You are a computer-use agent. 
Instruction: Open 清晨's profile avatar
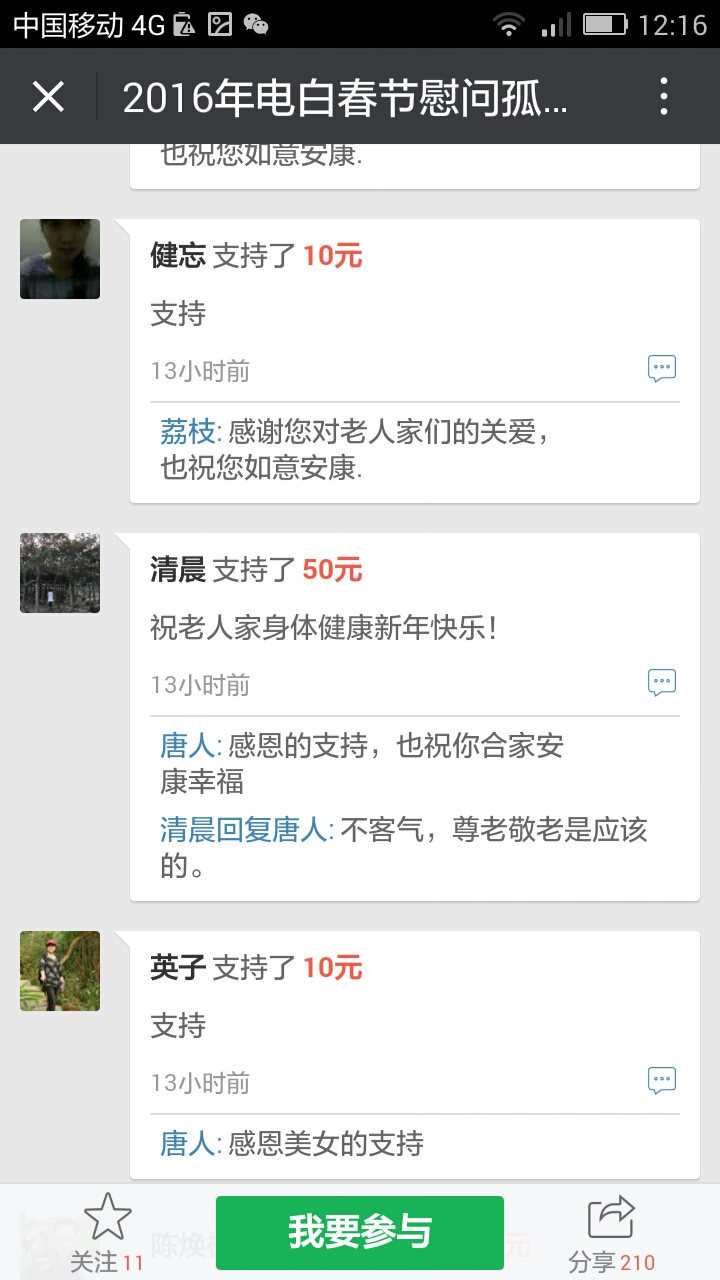pyautogui.click(x=60, y=573)
